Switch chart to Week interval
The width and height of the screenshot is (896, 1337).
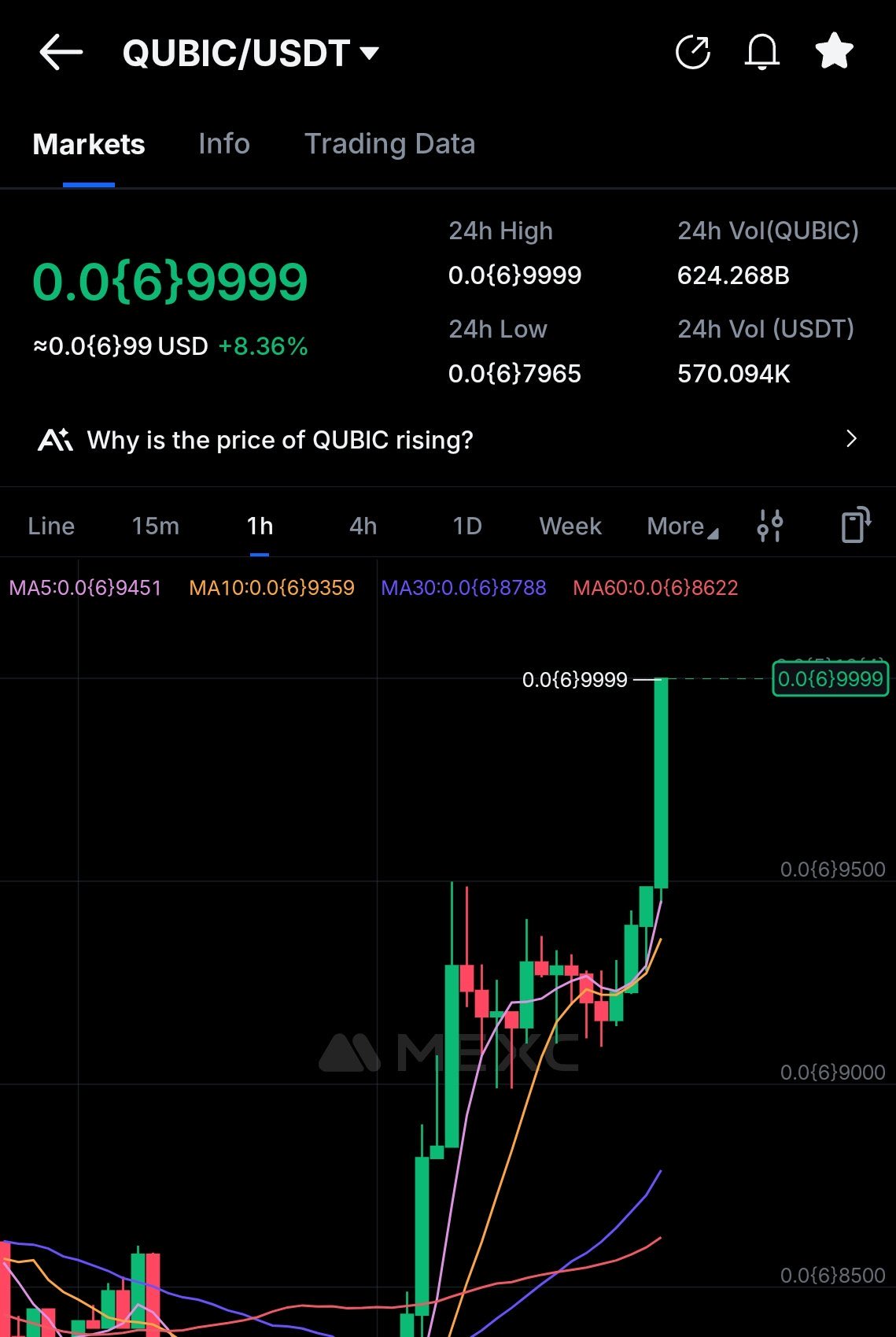click(570, 526)
